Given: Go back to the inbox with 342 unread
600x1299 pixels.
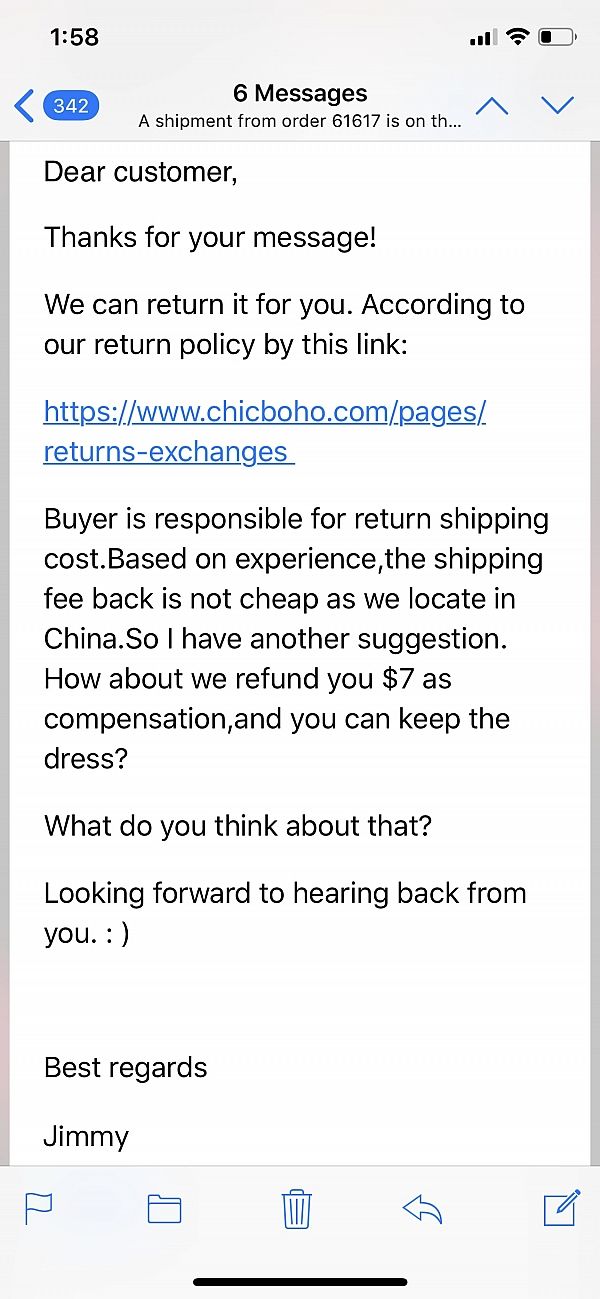Looking at the screenshot, I should coord(57,105).
